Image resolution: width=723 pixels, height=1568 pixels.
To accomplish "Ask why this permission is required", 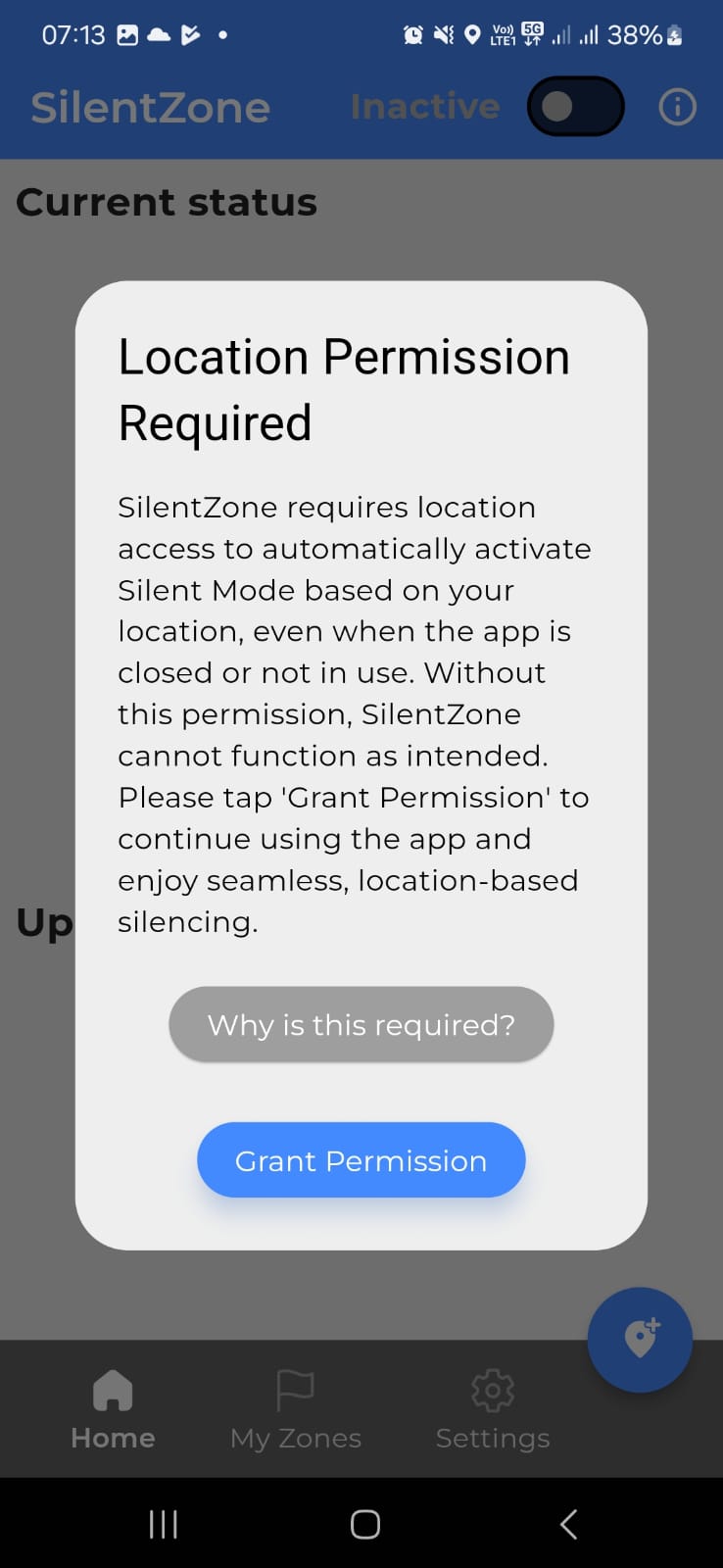I will [361, 1025].
